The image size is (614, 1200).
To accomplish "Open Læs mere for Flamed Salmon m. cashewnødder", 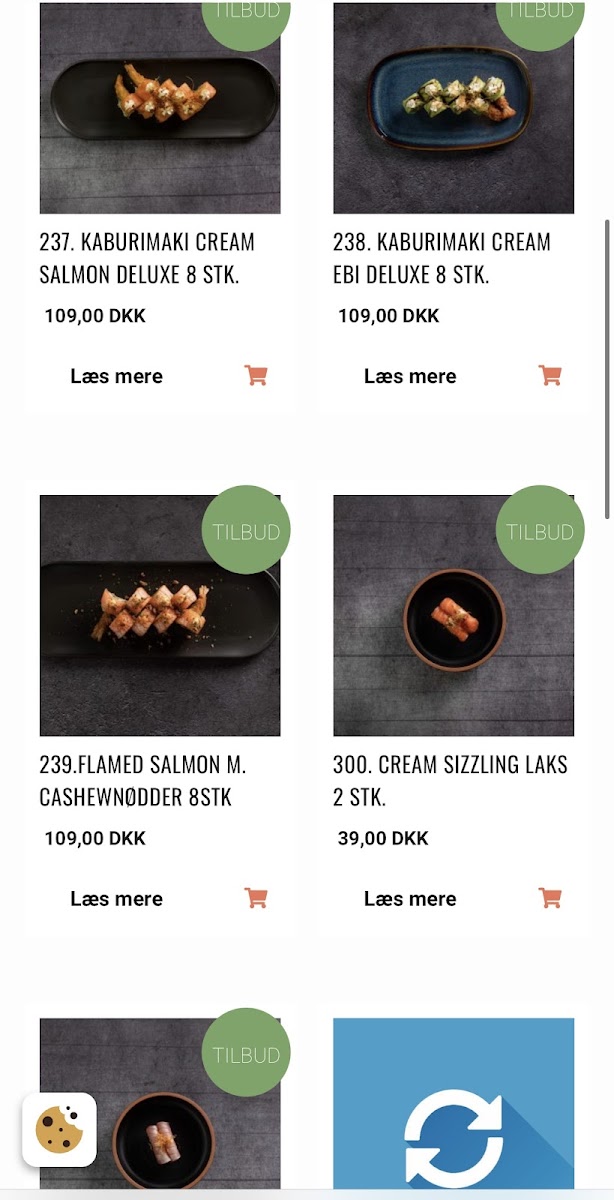I will (116, 899).
